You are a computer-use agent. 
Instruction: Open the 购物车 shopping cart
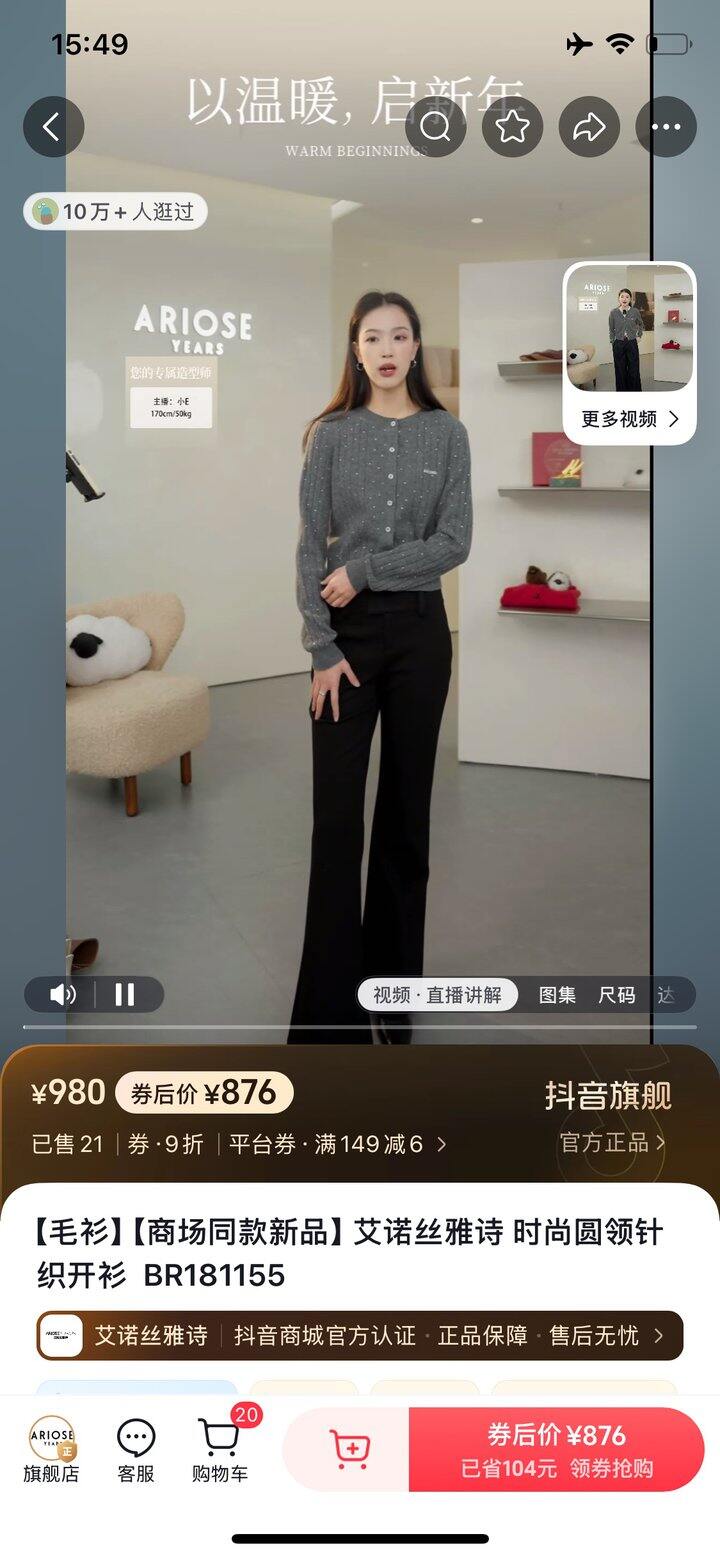(x=222, y=1449)
